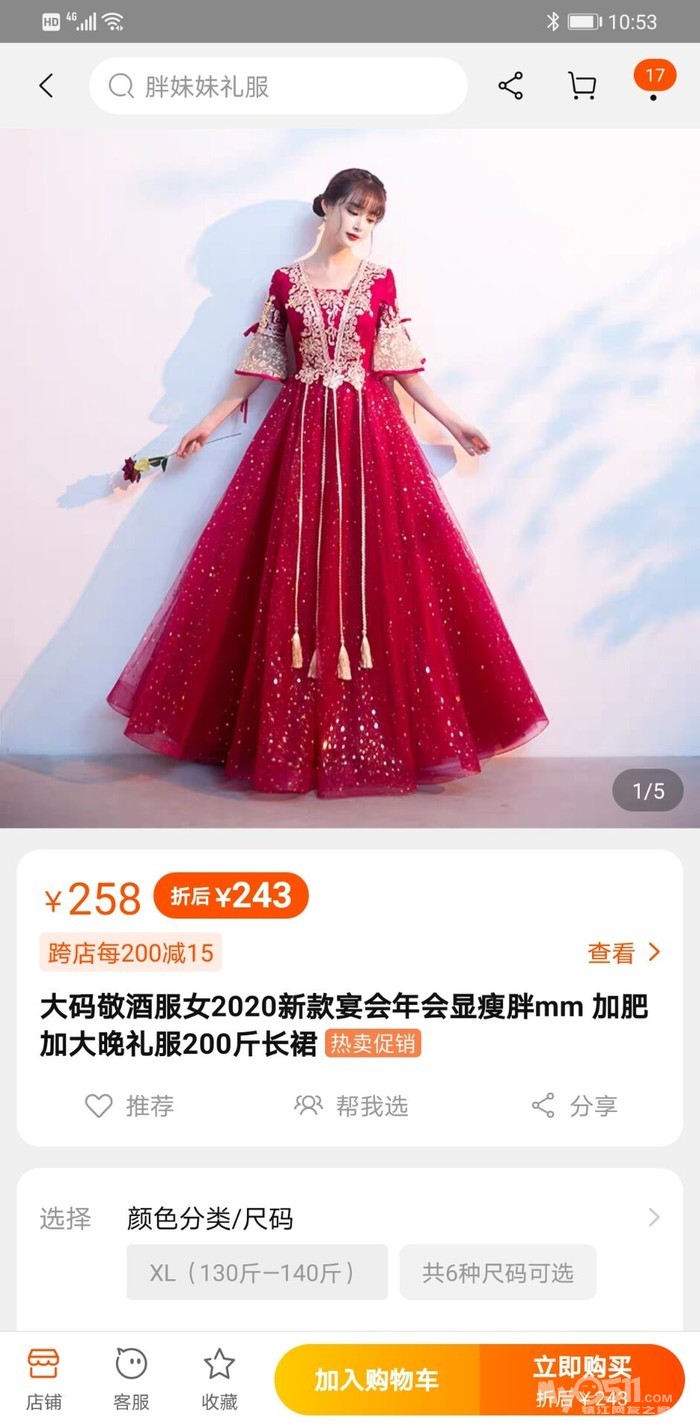Image resolution: width=700 pixels, height=1428 pixels.
Task: Tap 立即购买 to buy now
Action: tap(582, 1378)
